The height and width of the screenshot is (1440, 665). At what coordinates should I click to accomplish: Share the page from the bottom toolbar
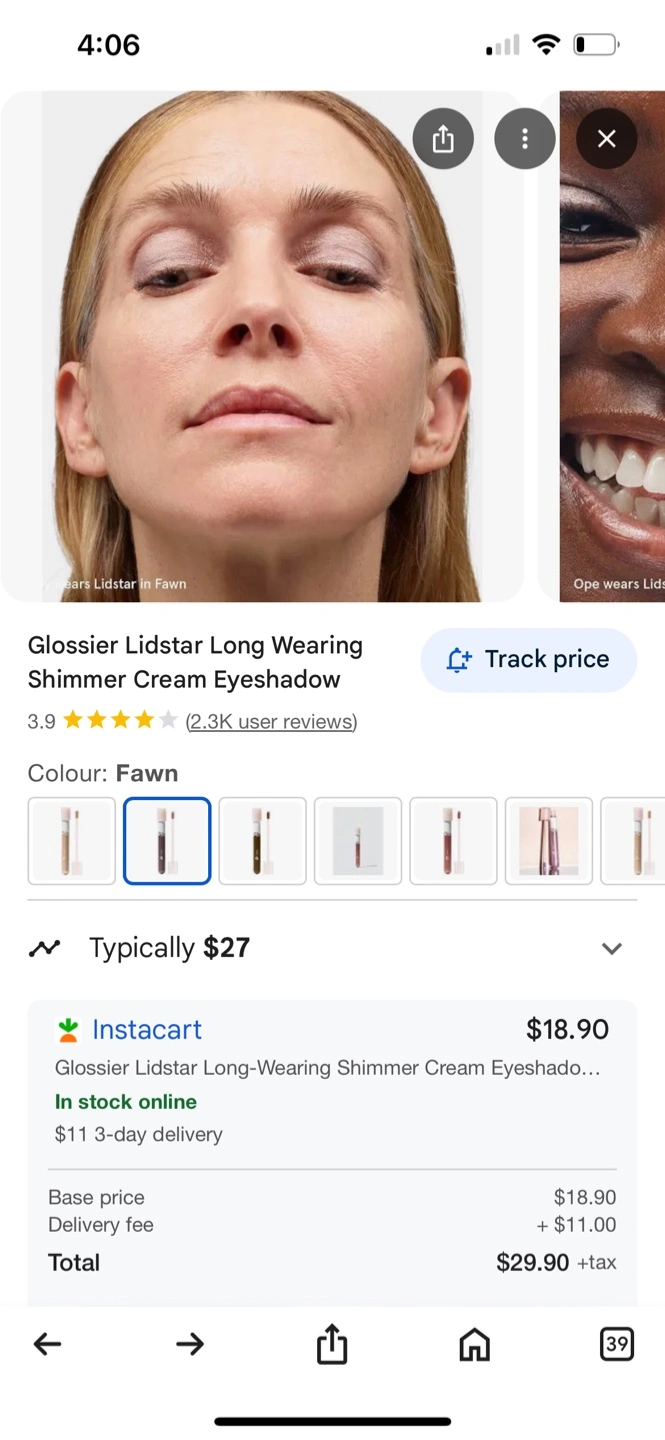pos(332,1345)
